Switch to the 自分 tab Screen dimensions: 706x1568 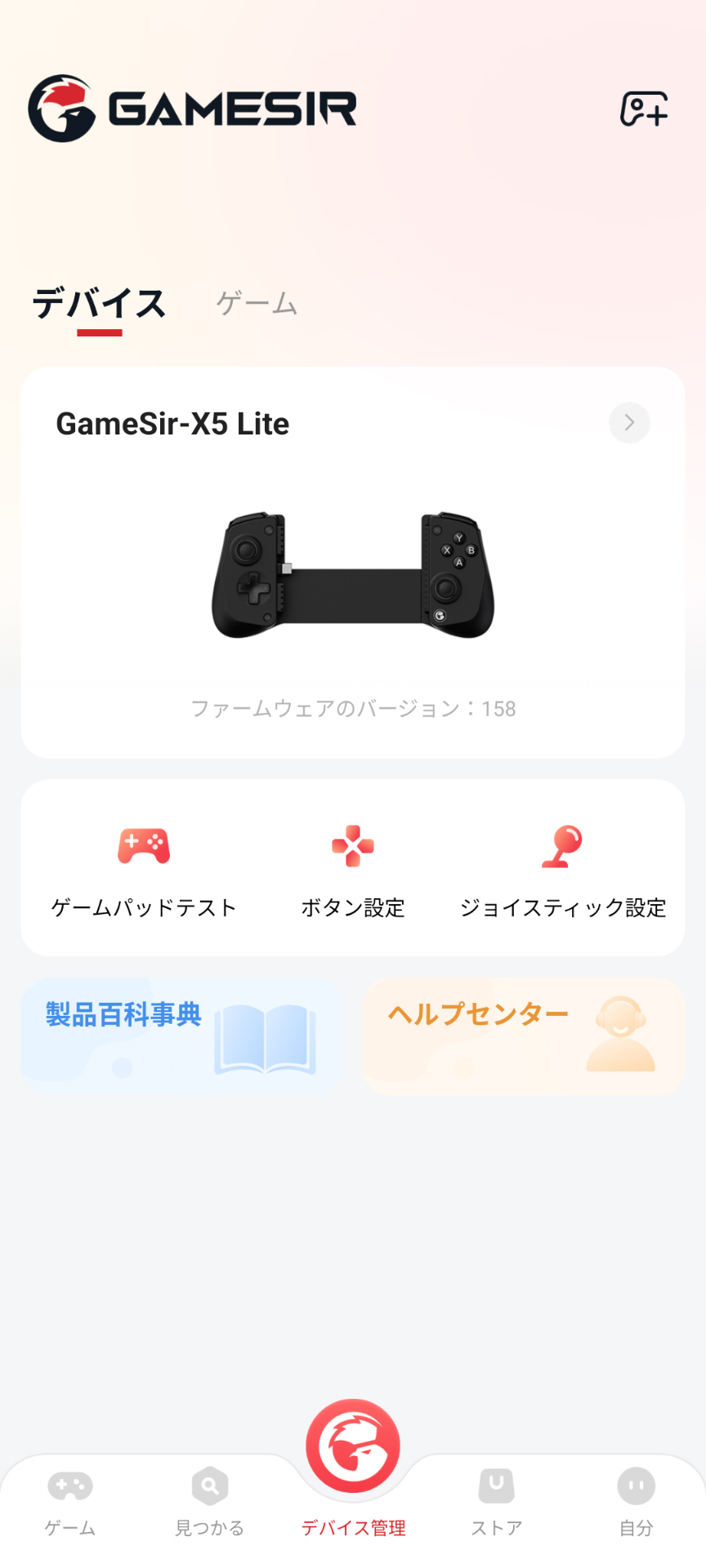click(636, 1503)
